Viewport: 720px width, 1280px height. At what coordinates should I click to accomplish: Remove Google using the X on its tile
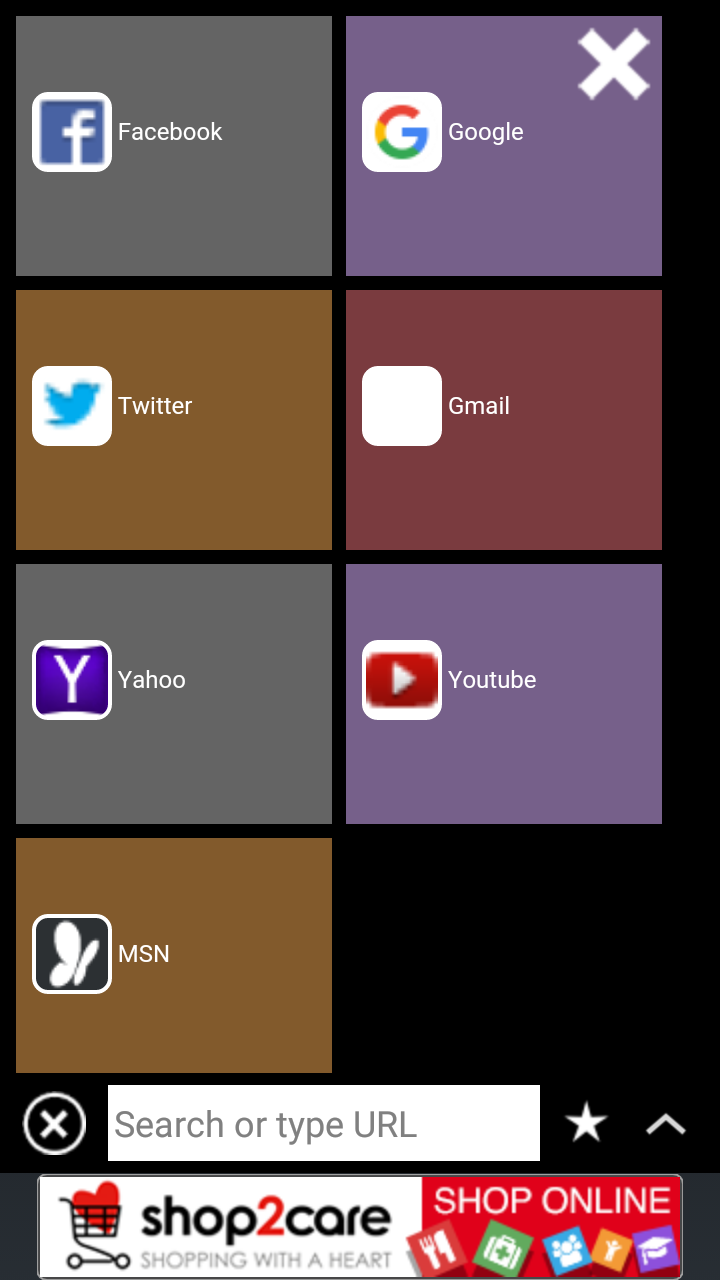pos(612,63)
